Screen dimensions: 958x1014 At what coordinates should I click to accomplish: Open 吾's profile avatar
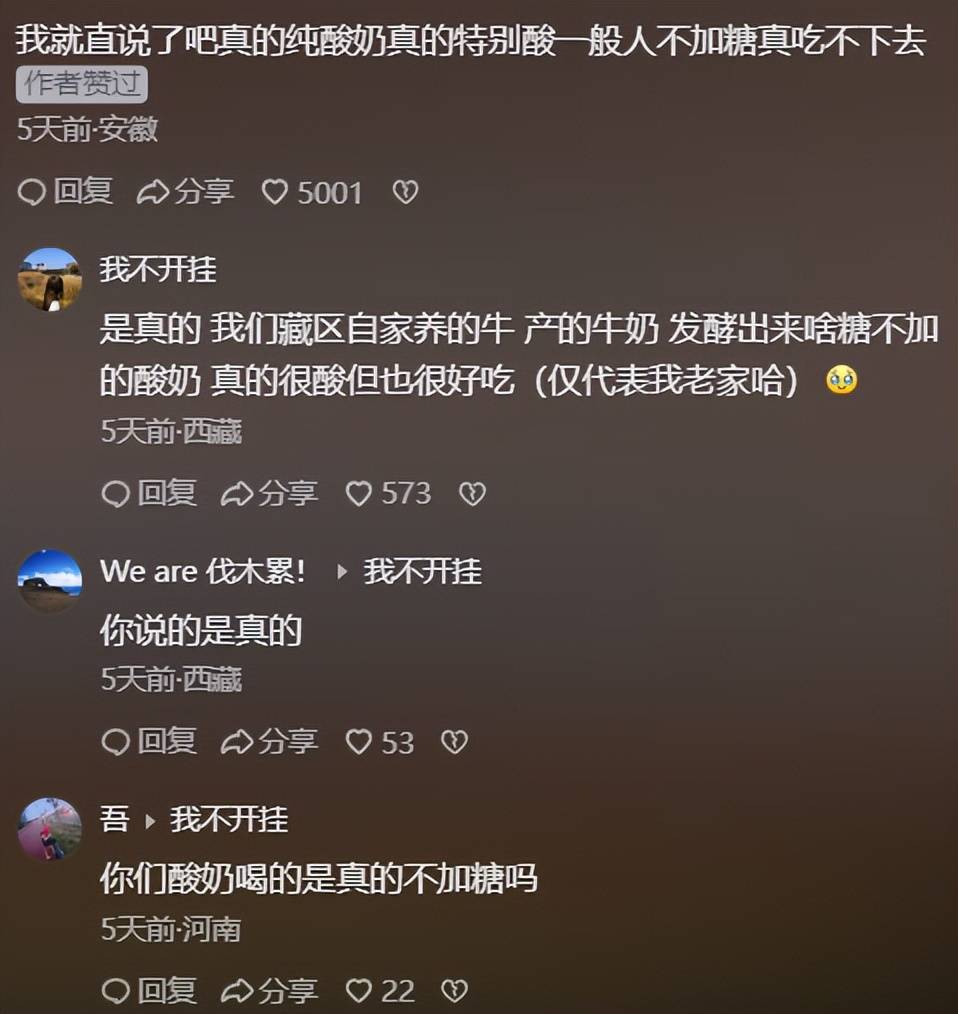click(x=50, y=829)
